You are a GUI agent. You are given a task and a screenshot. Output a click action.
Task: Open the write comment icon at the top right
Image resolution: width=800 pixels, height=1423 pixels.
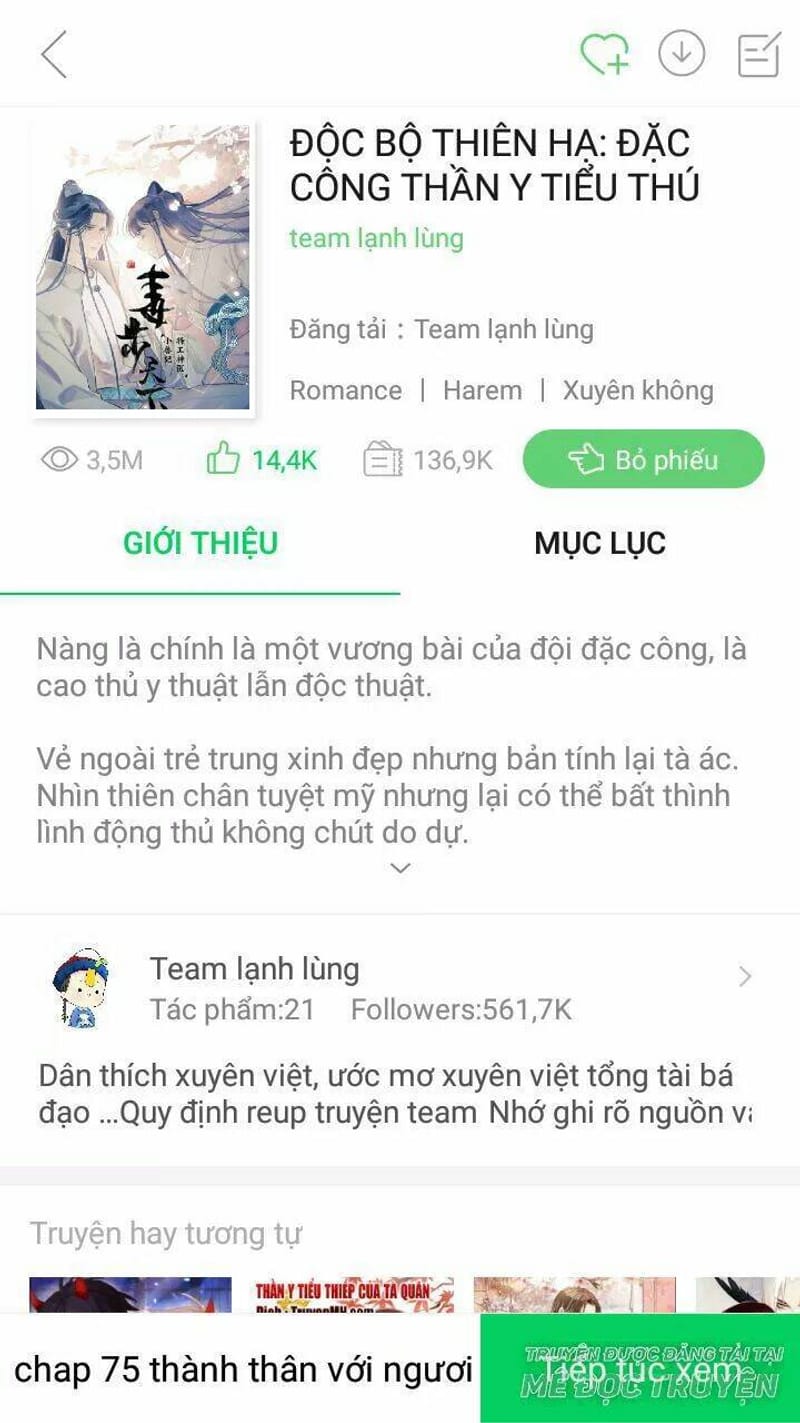point(758,54)
